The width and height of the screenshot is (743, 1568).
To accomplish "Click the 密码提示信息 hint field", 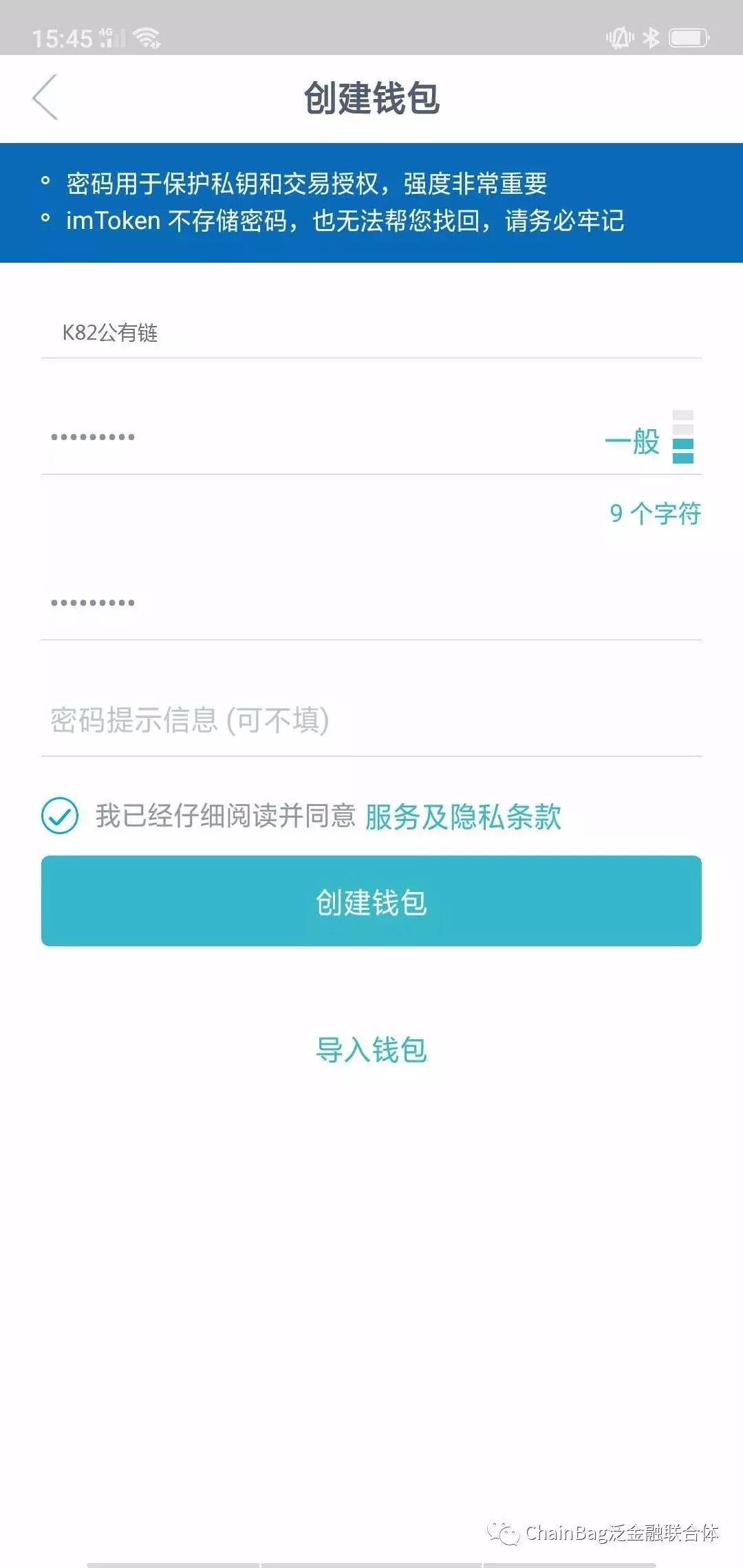I will click(275, 720).
